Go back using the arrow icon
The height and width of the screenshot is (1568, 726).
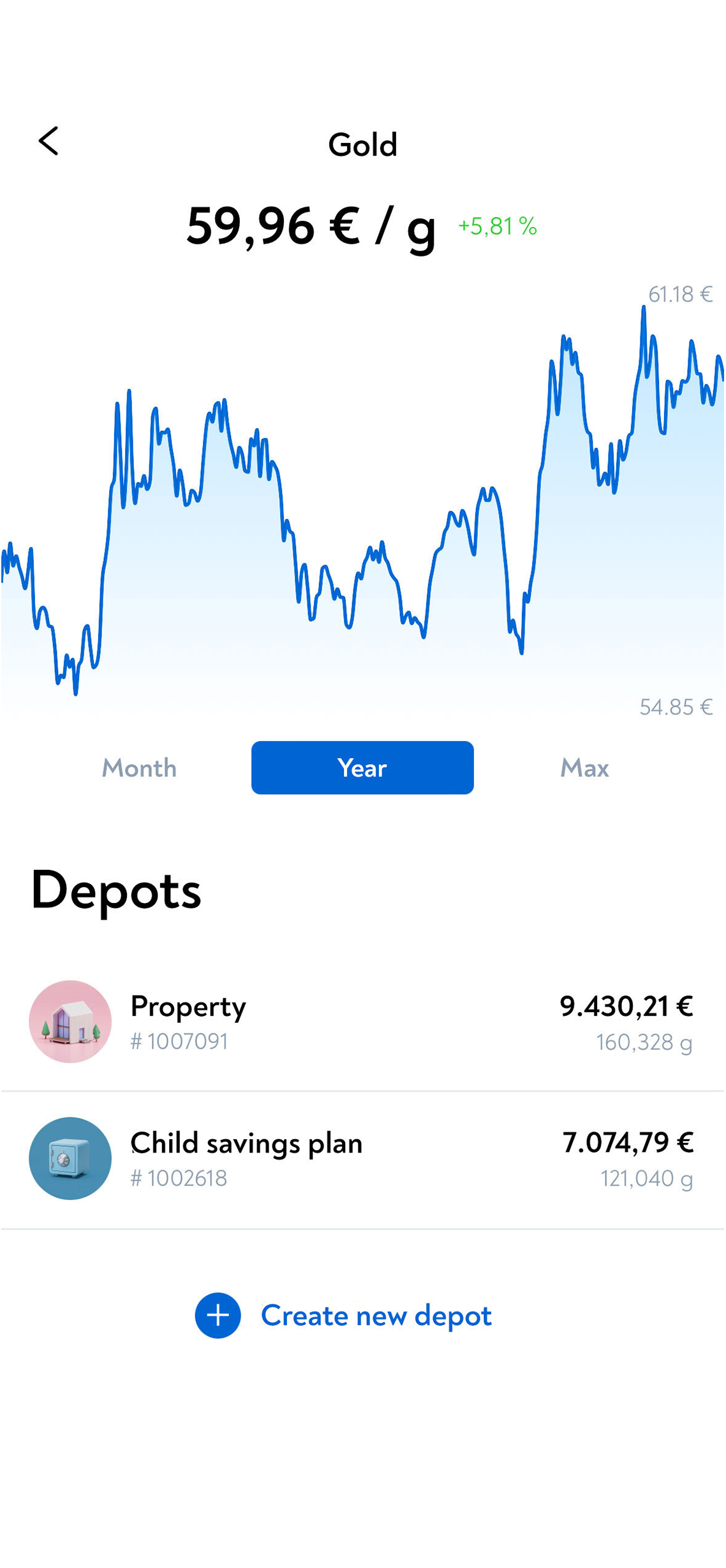point(48,141)
